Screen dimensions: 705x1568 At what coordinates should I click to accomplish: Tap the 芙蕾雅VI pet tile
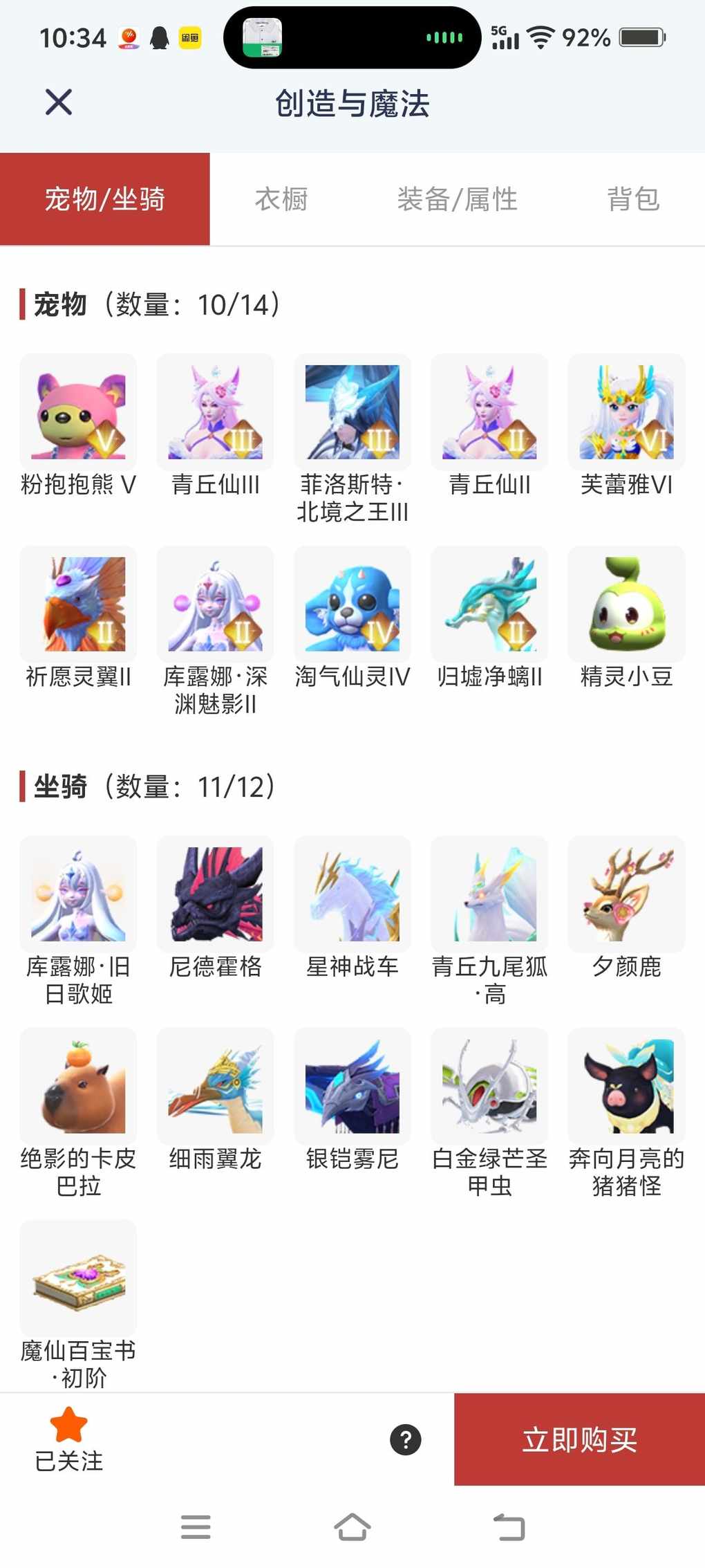pos(626,413)
